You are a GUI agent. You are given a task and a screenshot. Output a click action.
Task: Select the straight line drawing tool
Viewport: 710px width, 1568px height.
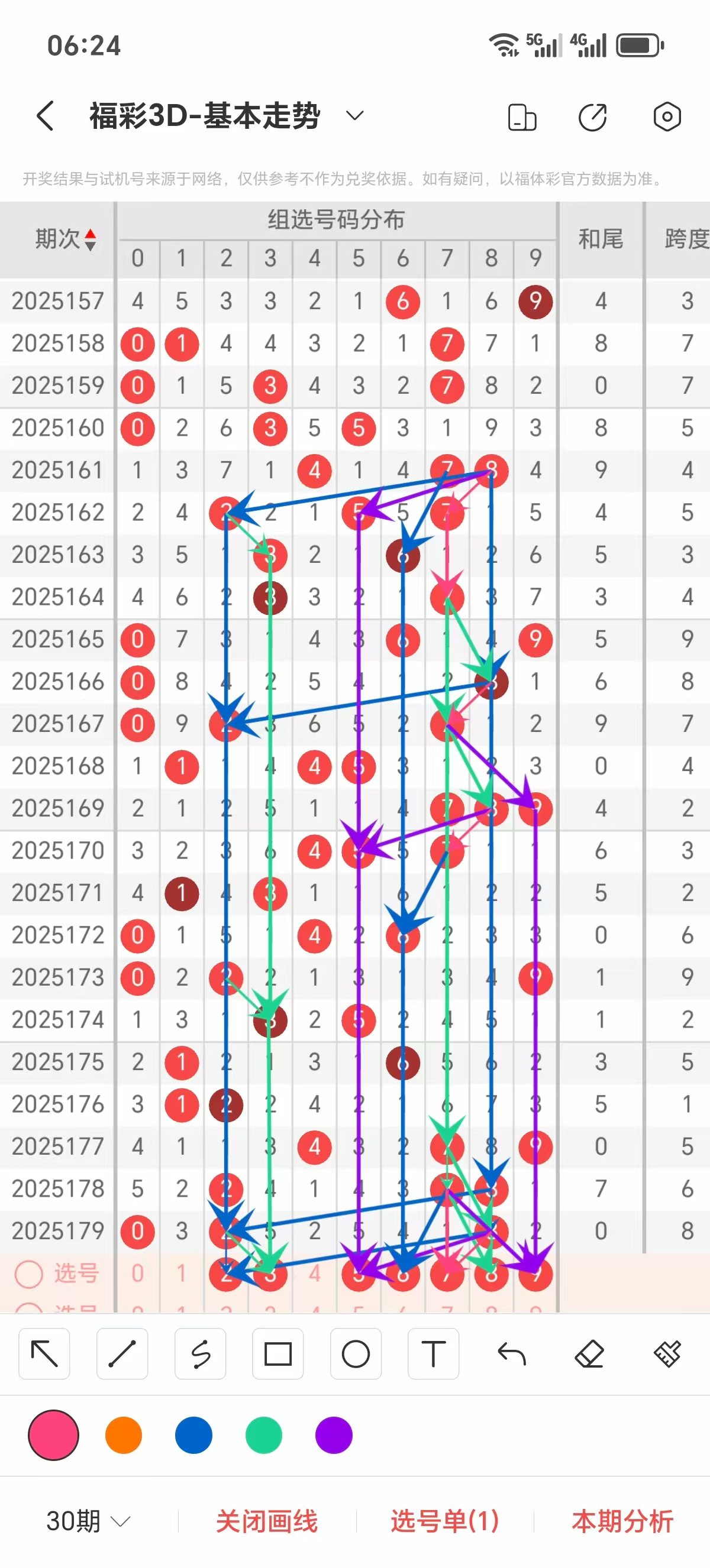coord(122,1355)
